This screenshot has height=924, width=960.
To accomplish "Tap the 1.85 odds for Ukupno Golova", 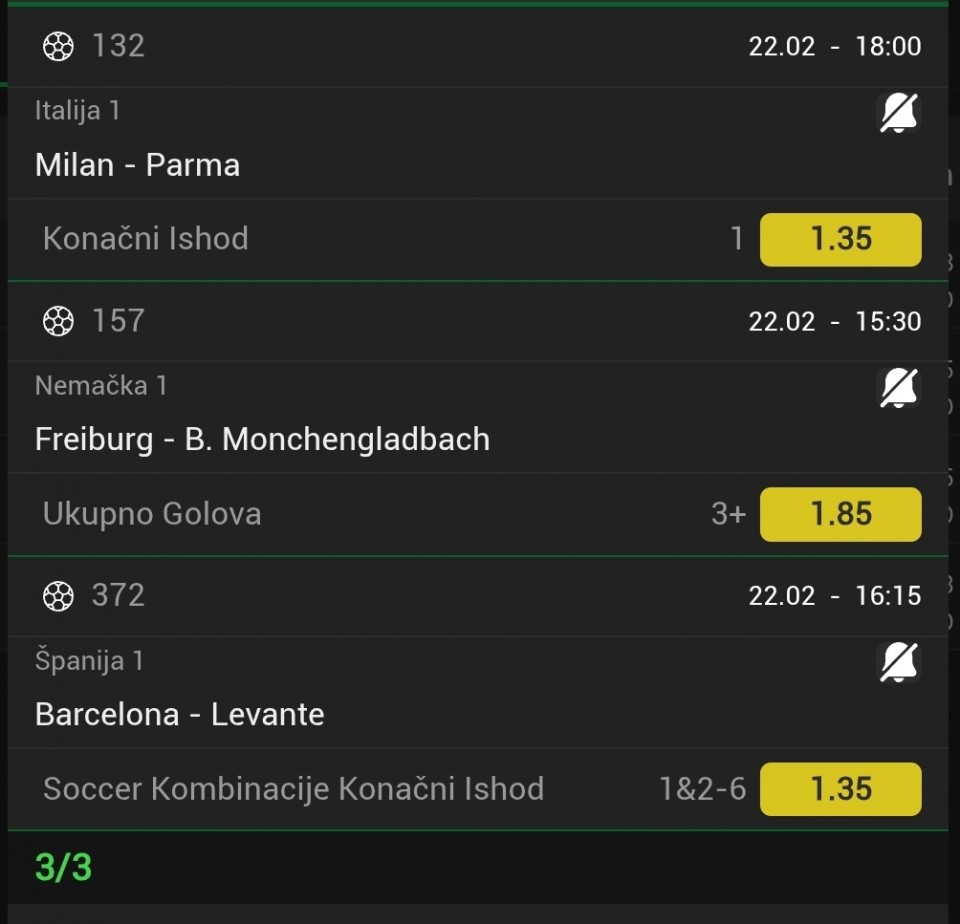I will (840, 514).
